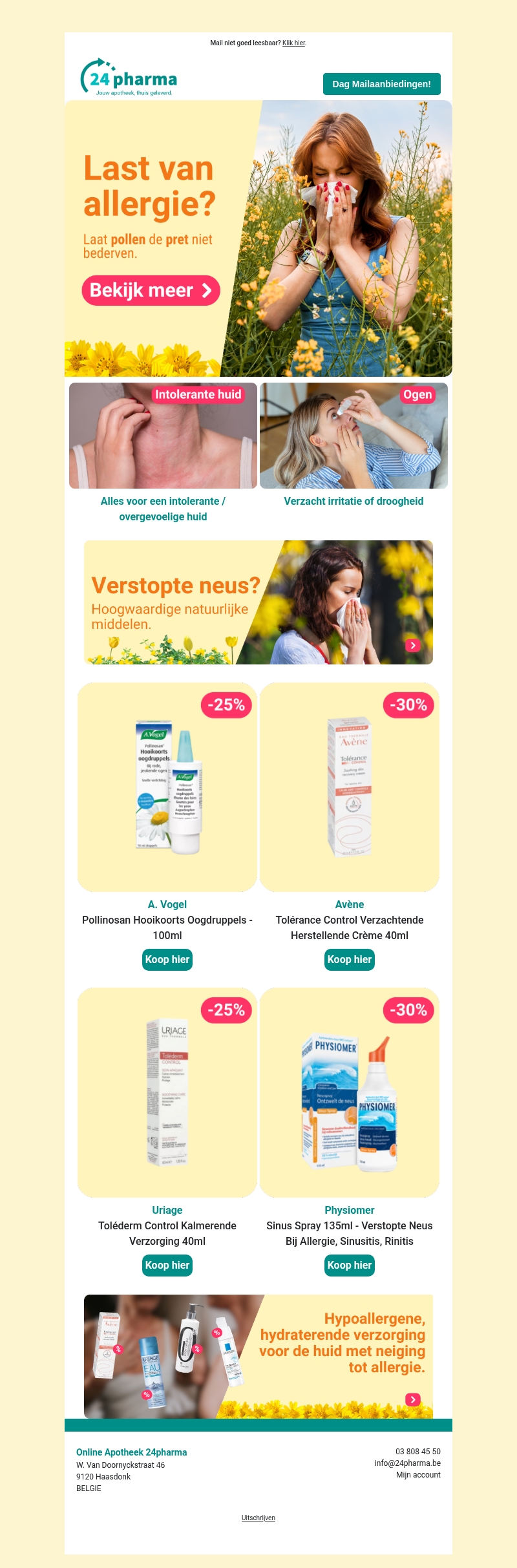Tap 'Bekijk meer' on the allergy banner
517x1568 pixels.
coord(151,290)
